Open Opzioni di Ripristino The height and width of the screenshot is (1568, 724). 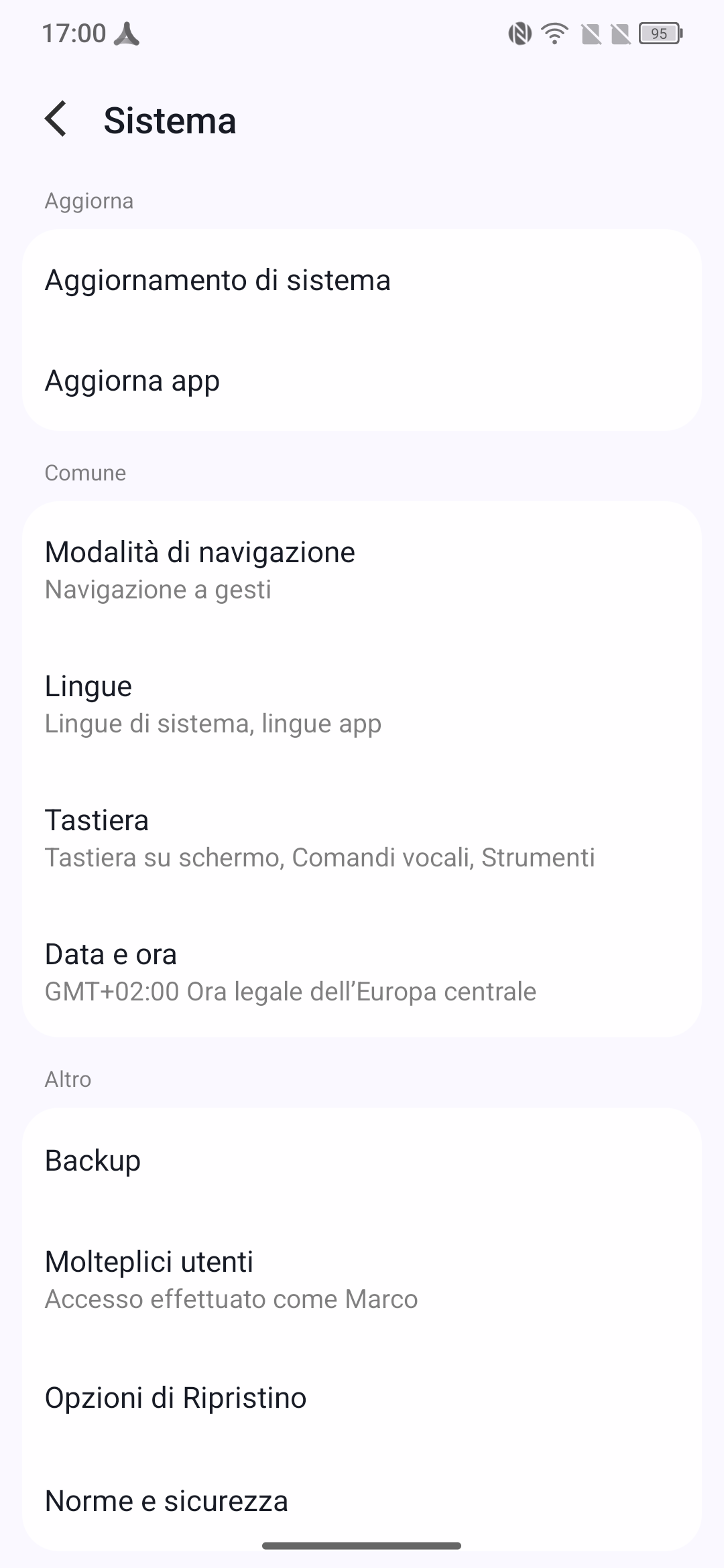(x=362, y=1398)
